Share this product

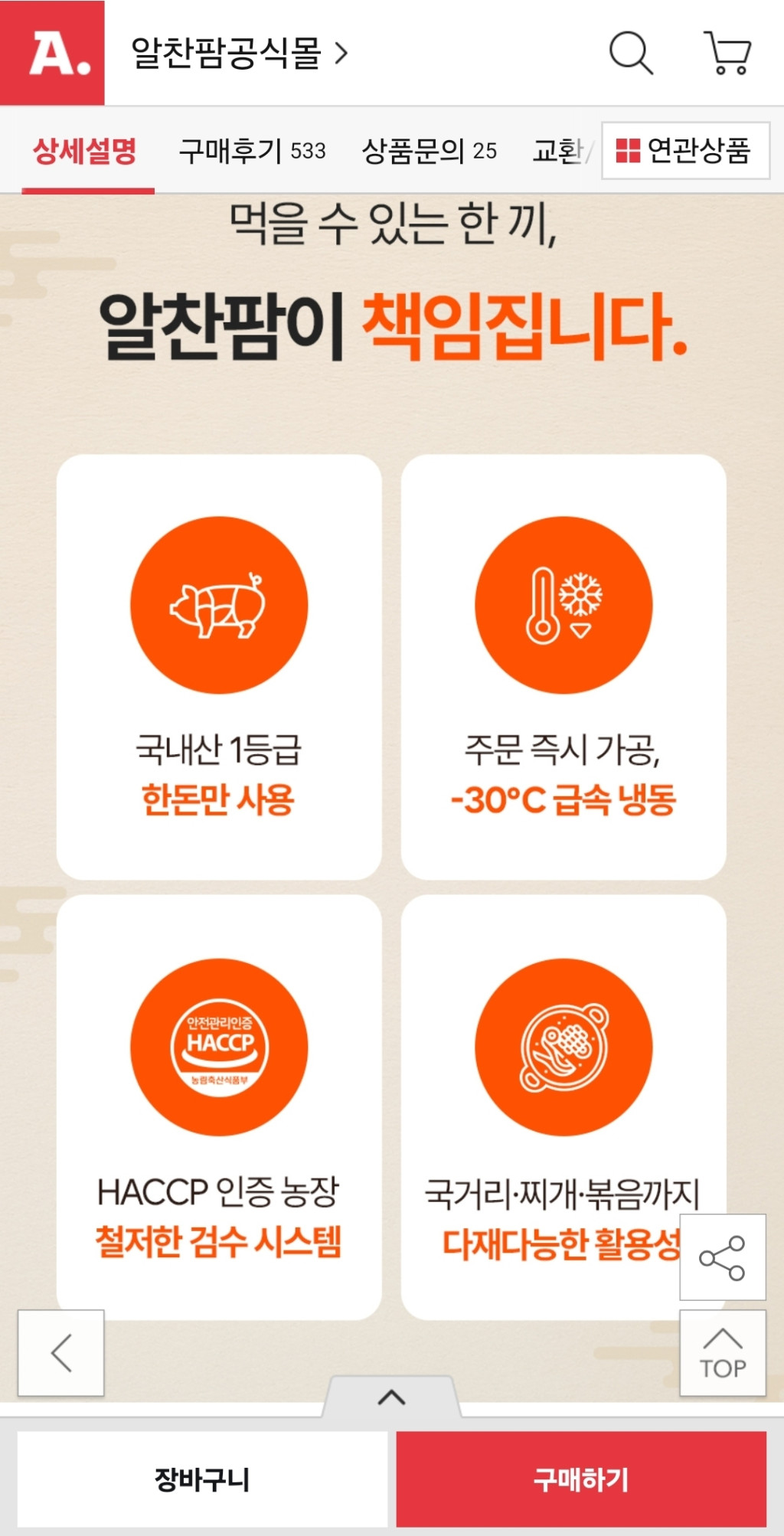coord(722,1257)
